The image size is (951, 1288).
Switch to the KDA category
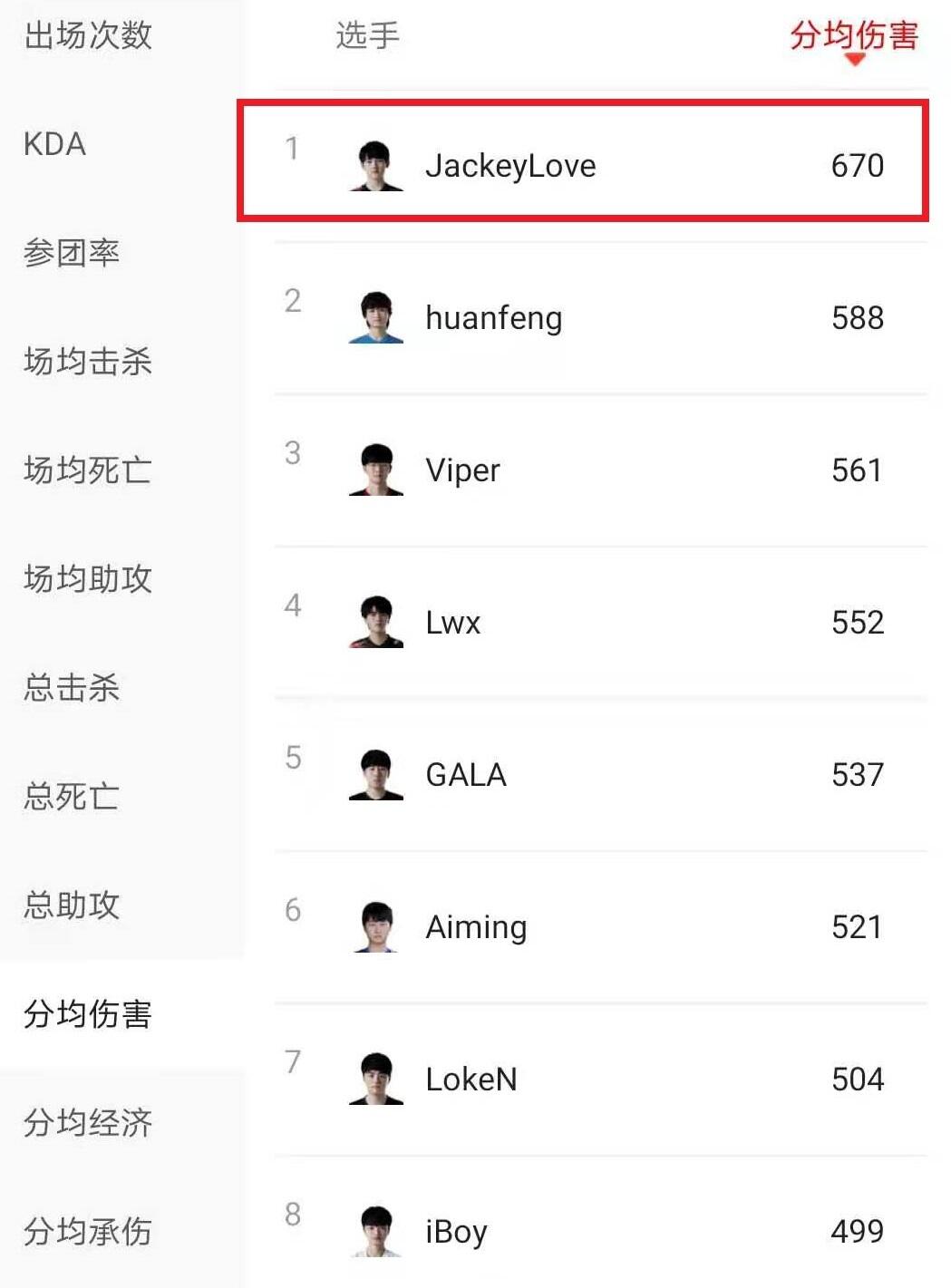click(54, 144)
